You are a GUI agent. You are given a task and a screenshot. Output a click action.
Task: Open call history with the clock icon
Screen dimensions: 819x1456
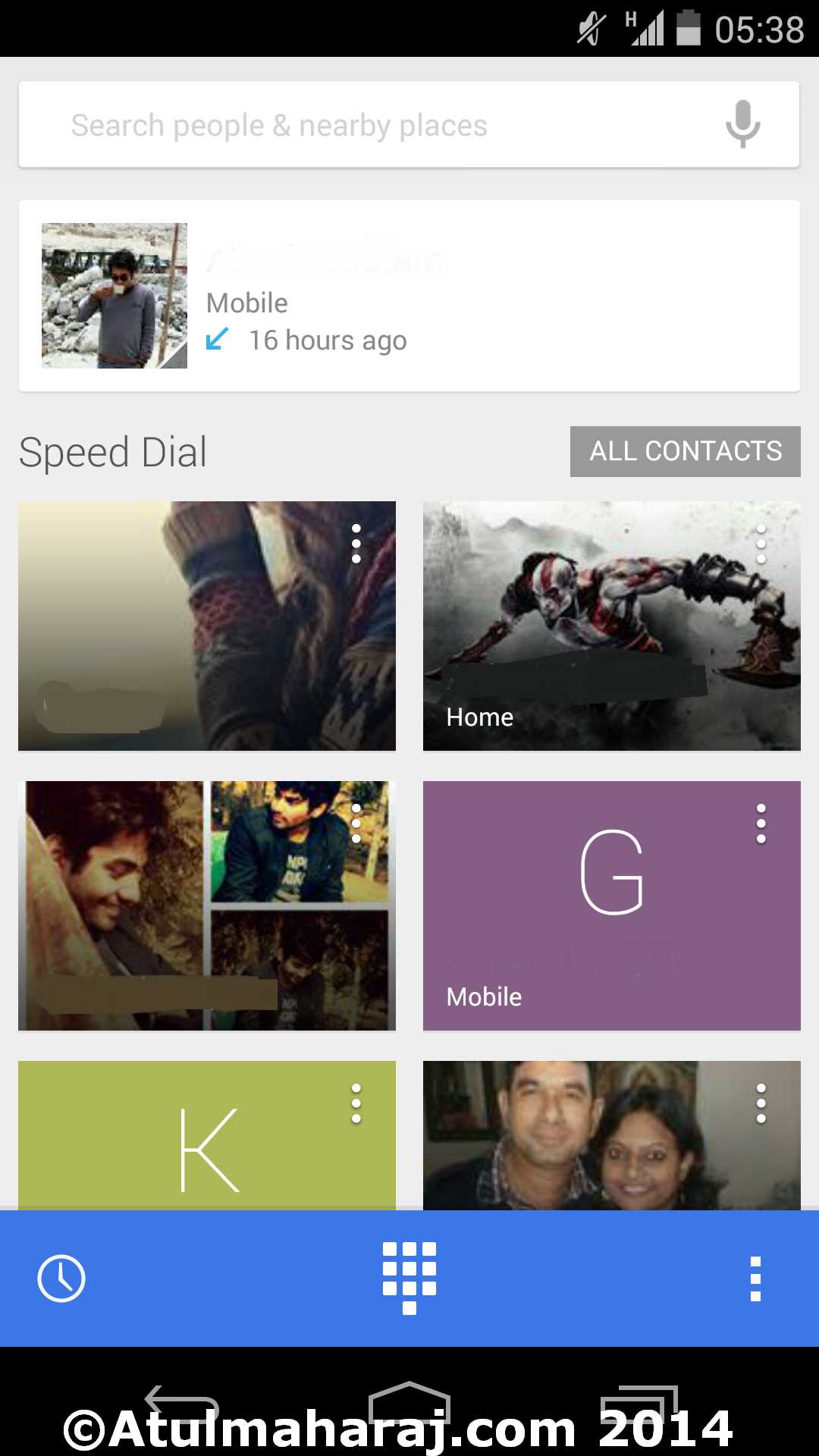click(x=61, y=1279)
